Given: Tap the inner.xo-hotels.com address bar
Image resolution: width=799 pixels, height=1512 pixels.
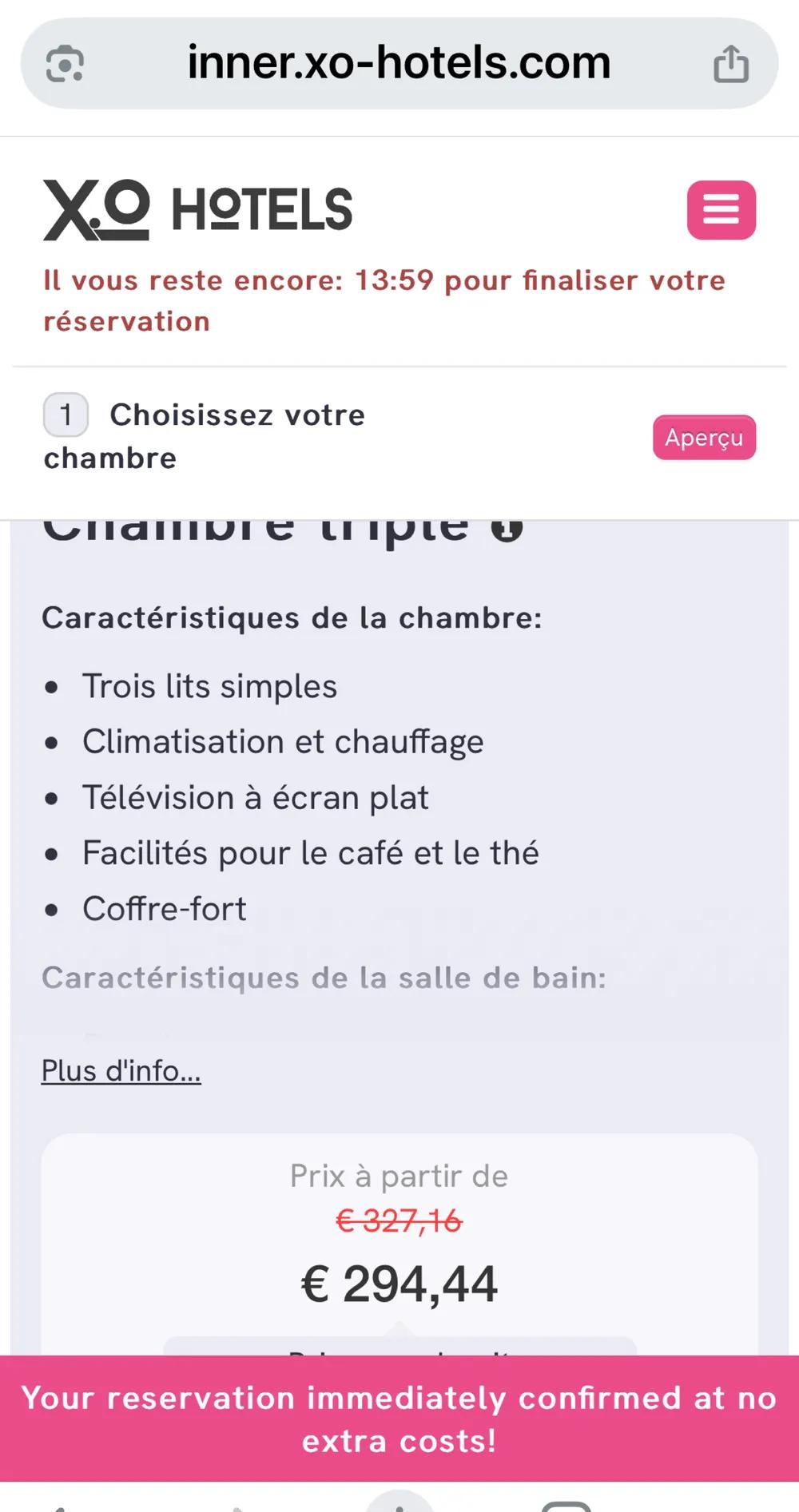Looking at the screenshot, I should [x=398, y=63].
